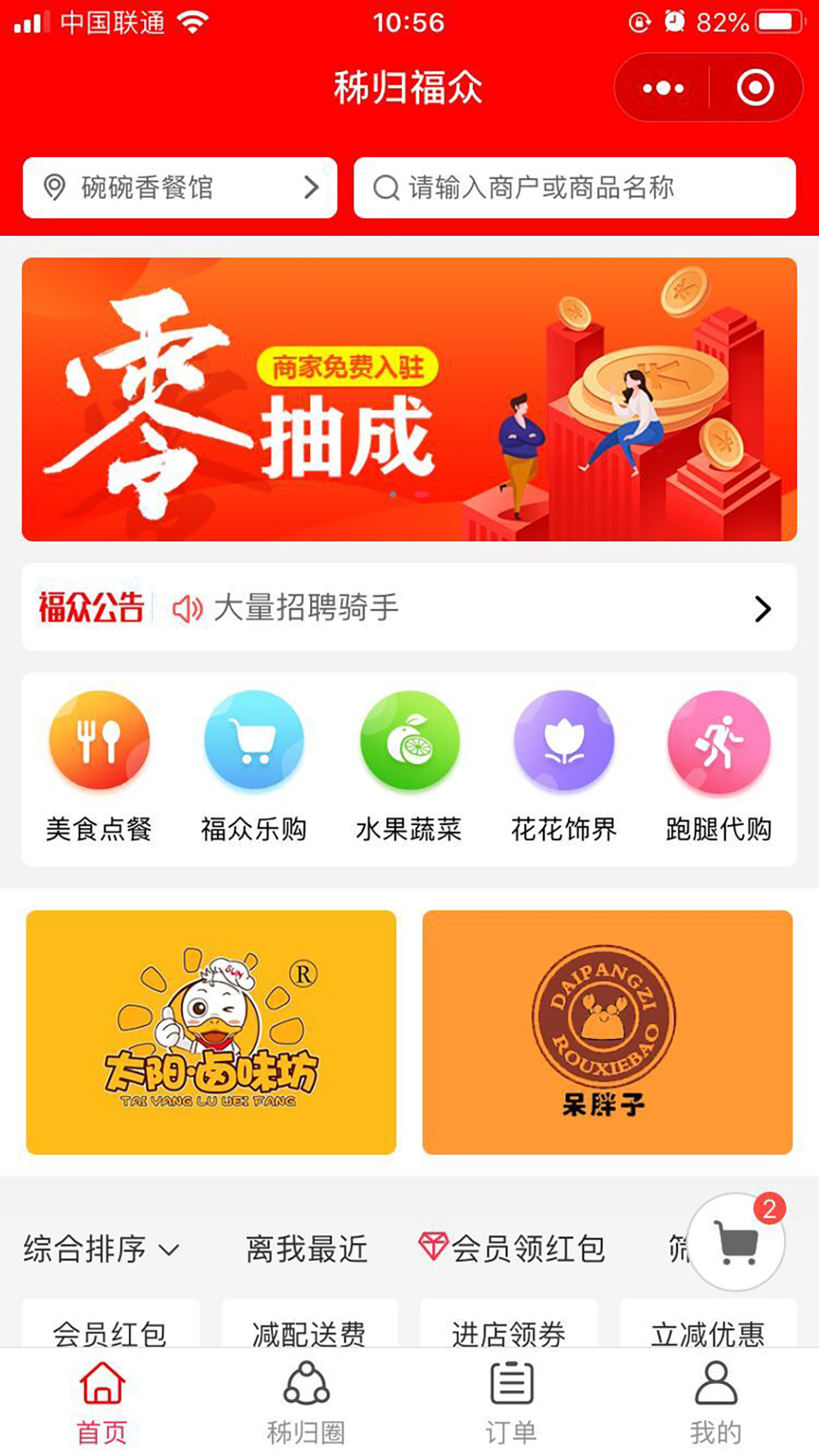819x1456 pixels.
Task: Change location from 碗碗香餐馆
Action: (x=180, y=187)
